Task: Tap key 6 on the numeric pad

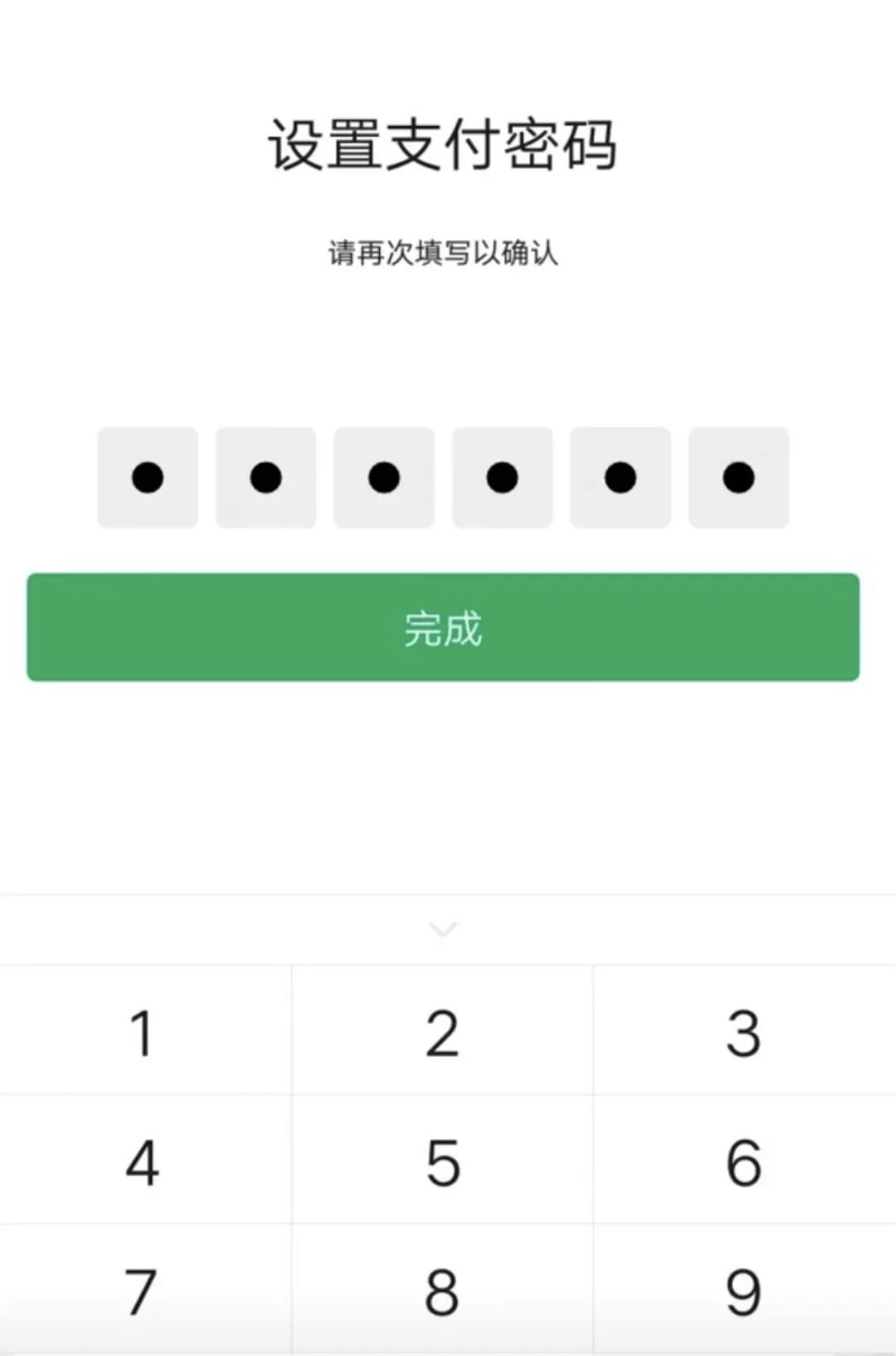Action: click(x=743, y=1162)
